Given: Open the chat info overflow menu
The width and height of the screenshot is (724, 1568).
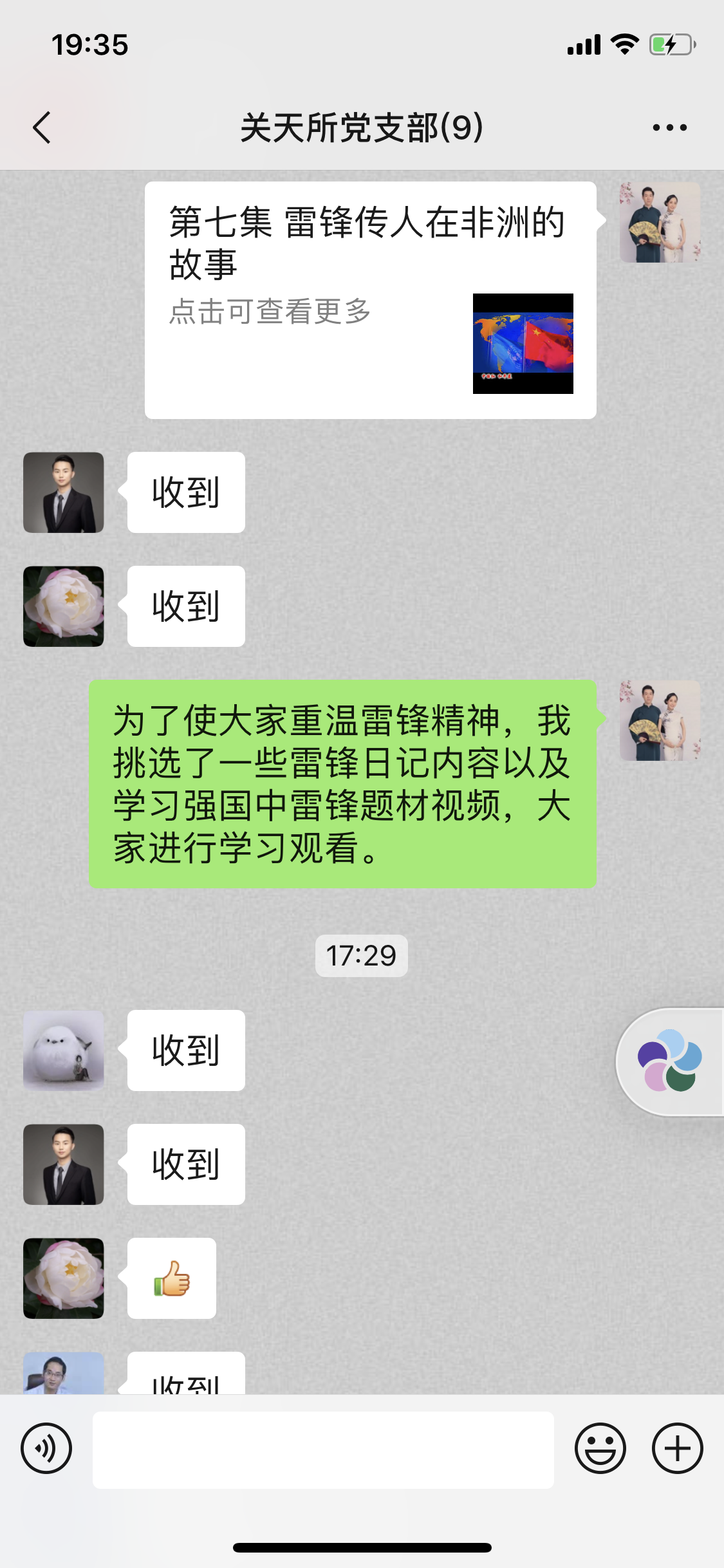Looking at the screenshot, I should pyautogui.click(x=669, y=127).
